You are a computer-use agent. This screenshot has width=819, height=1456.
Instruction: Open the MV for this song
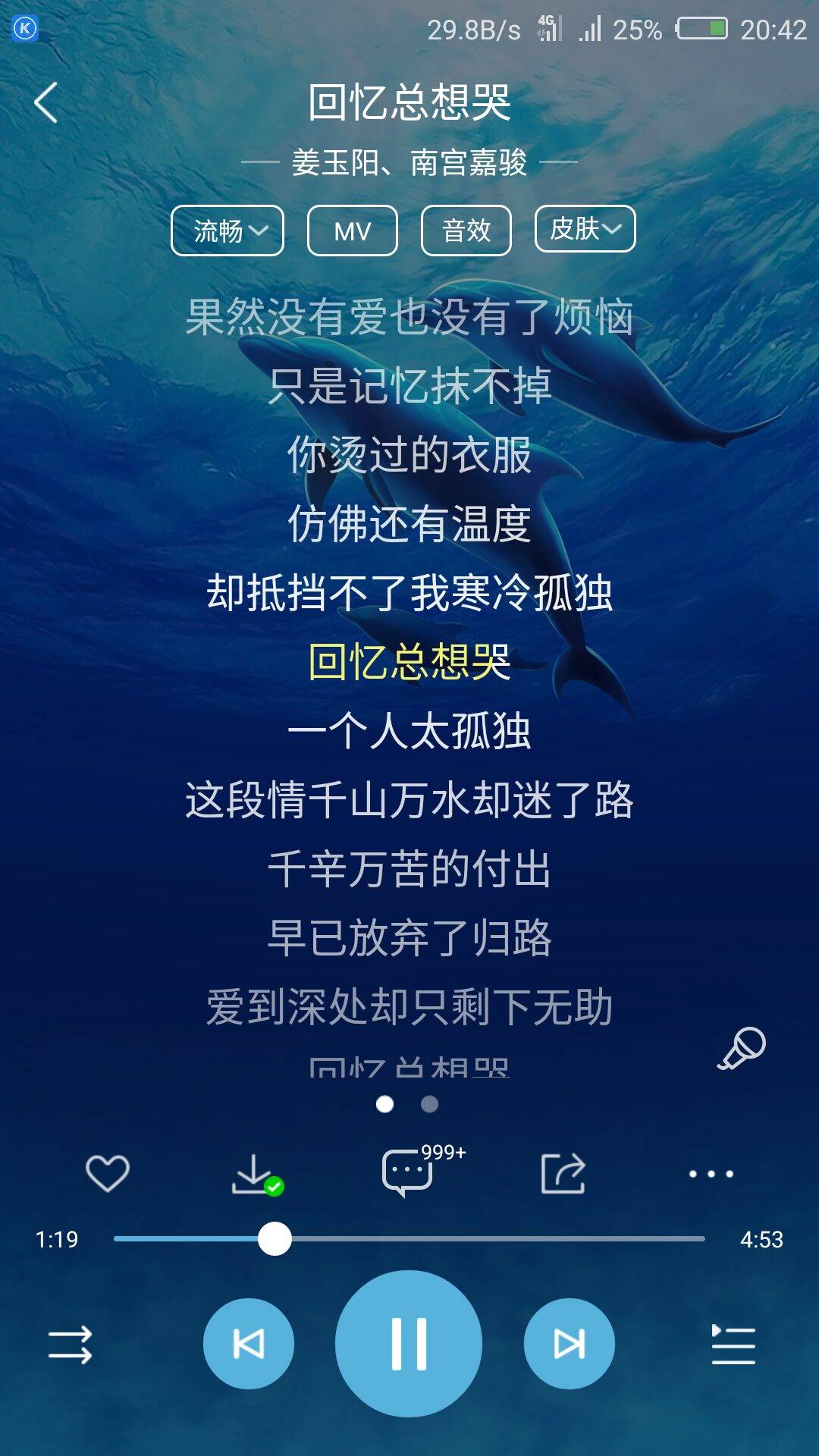(352, 231)
